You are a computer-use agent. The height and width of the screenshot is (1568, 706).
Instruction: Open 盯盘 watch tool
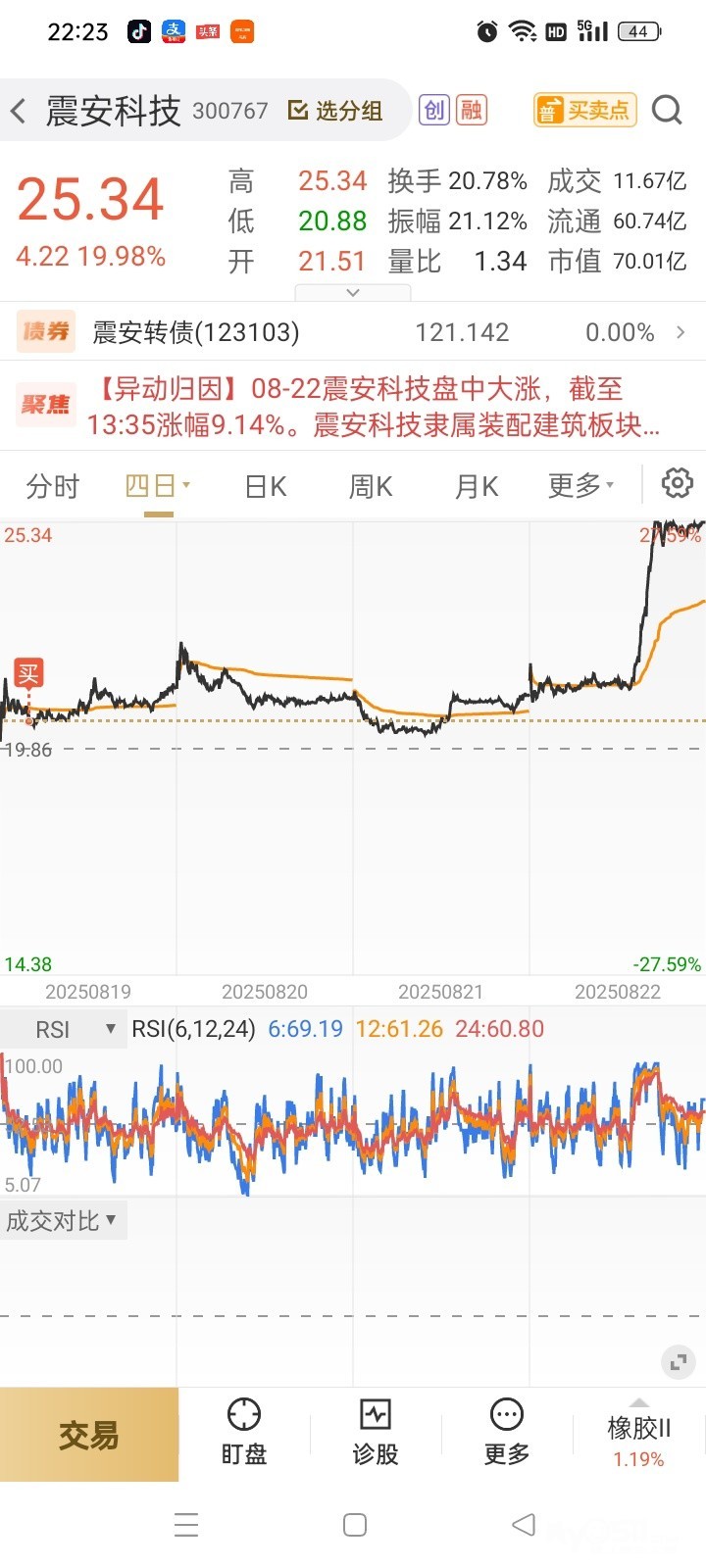(244, 1433)
